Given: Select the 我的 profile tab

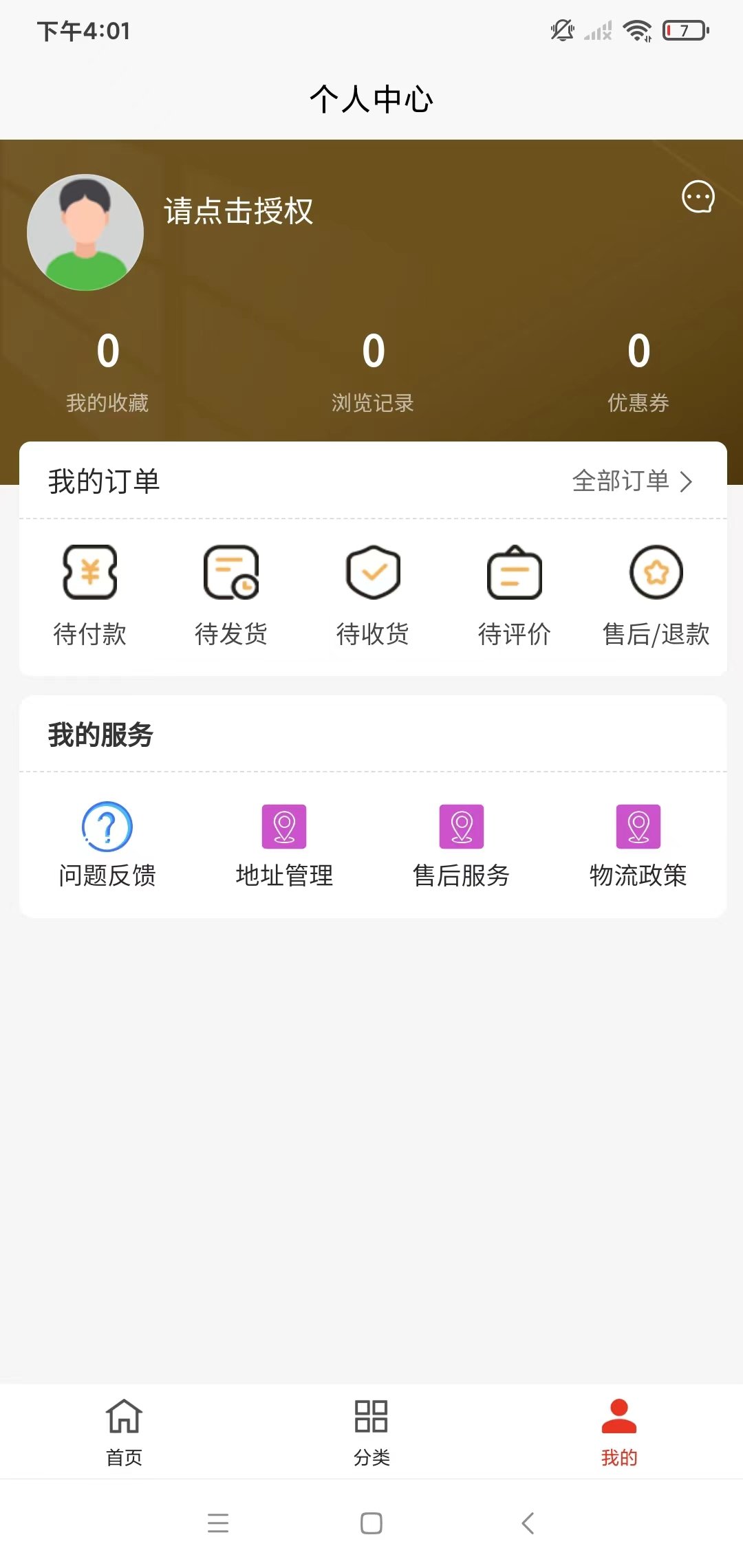Looking at the screenshot, I should (618, 1430).
